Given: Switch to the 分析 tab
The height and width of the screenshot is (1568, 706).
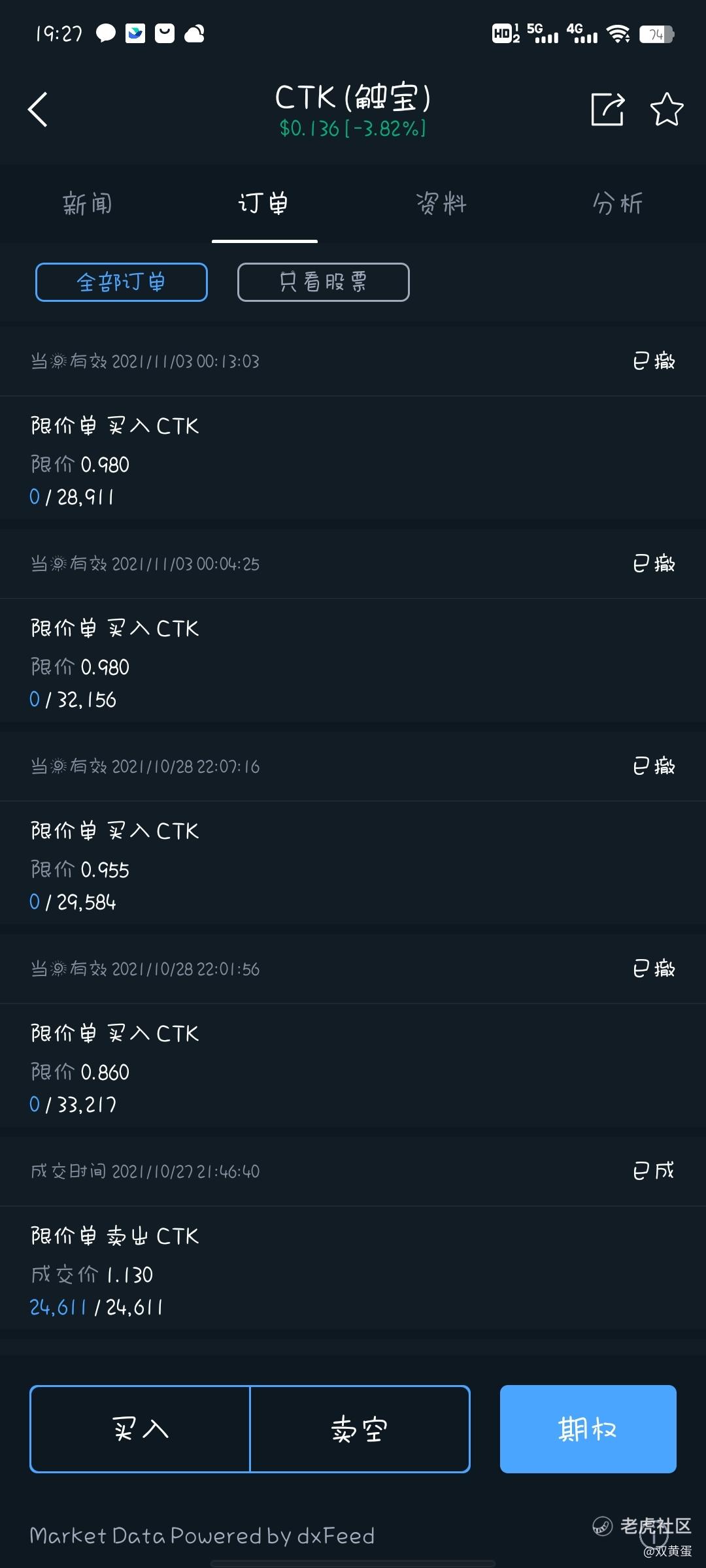Looking at the screenshot, I should tap(618, 204).
